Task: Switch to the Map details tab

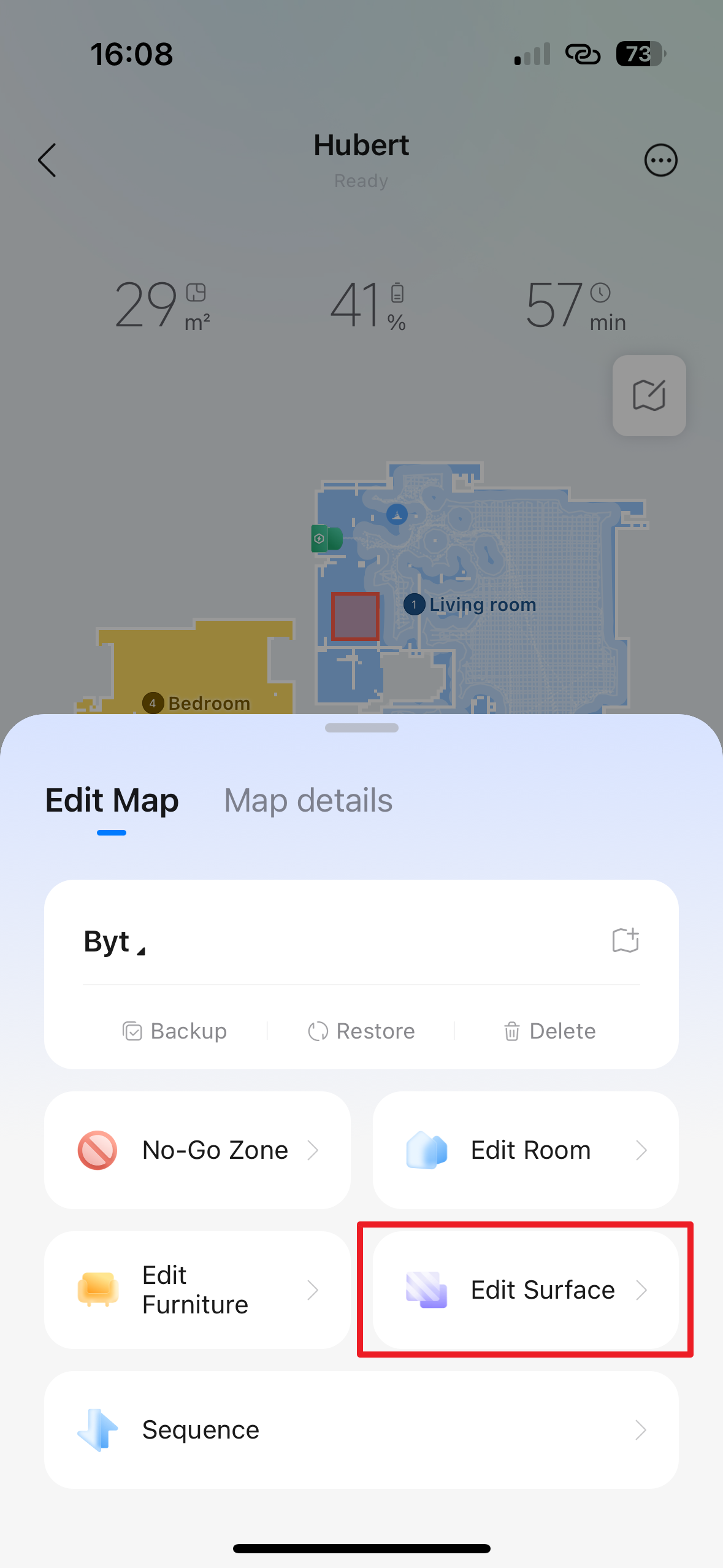Action: tap(308, 801)
